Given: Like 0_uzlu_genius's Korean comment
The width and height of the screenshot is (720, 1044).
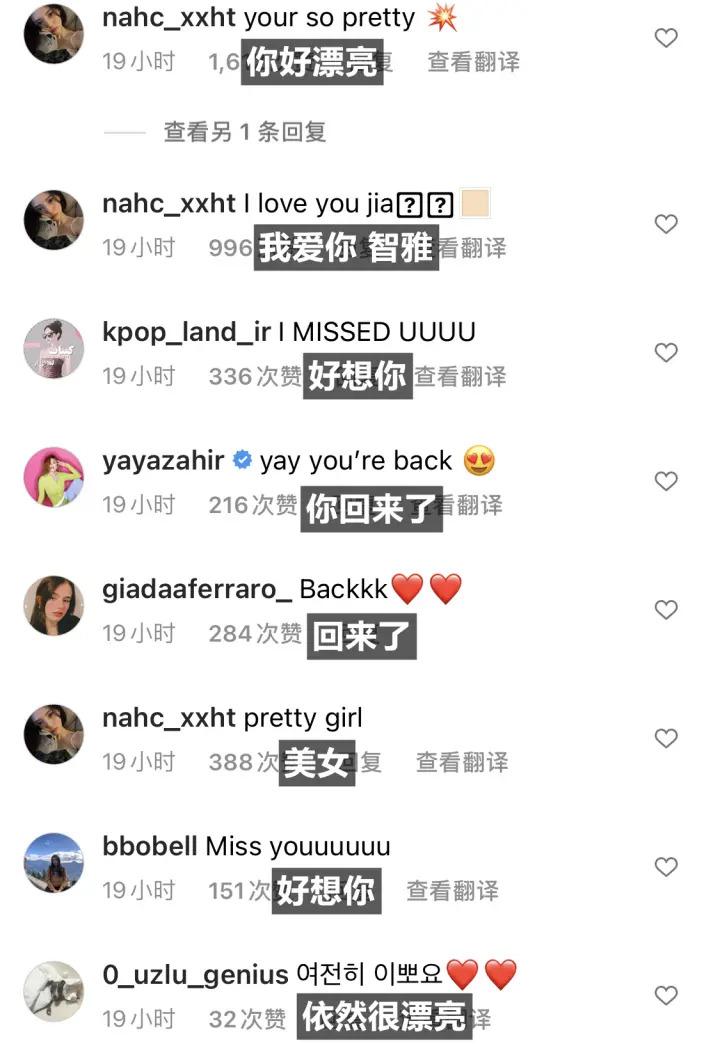Looking at the screenshot, I should pos(666,995).
